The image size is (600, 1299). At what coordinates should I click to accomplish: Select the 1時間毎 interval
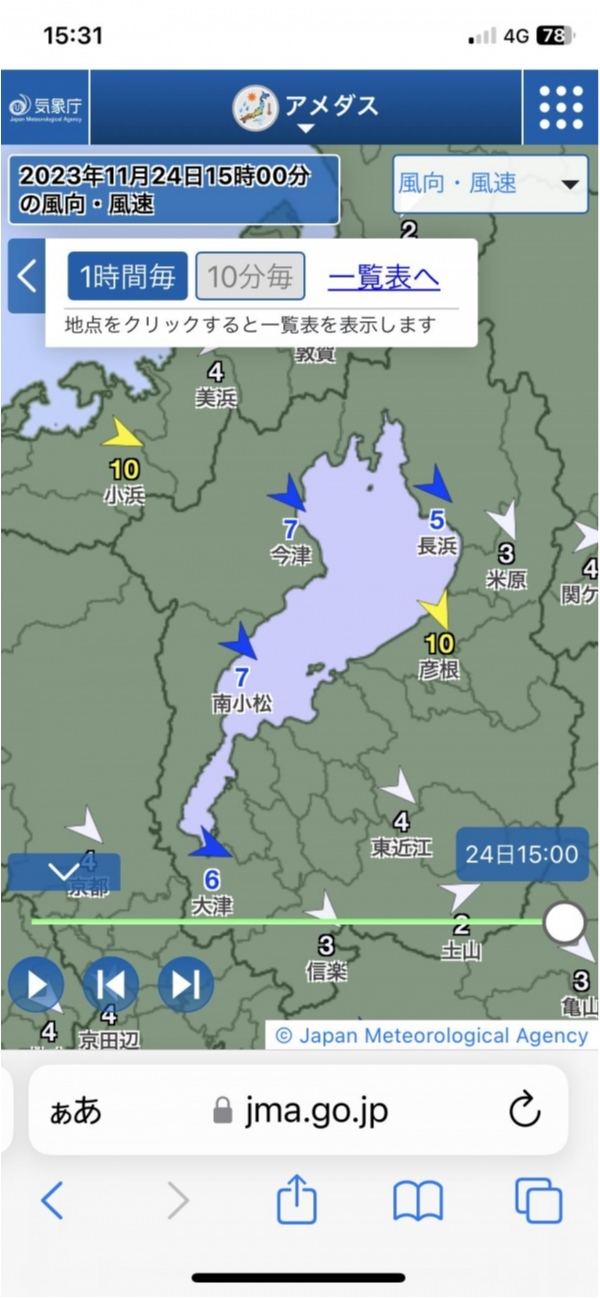pyautogui.click(x=127, y=276)
